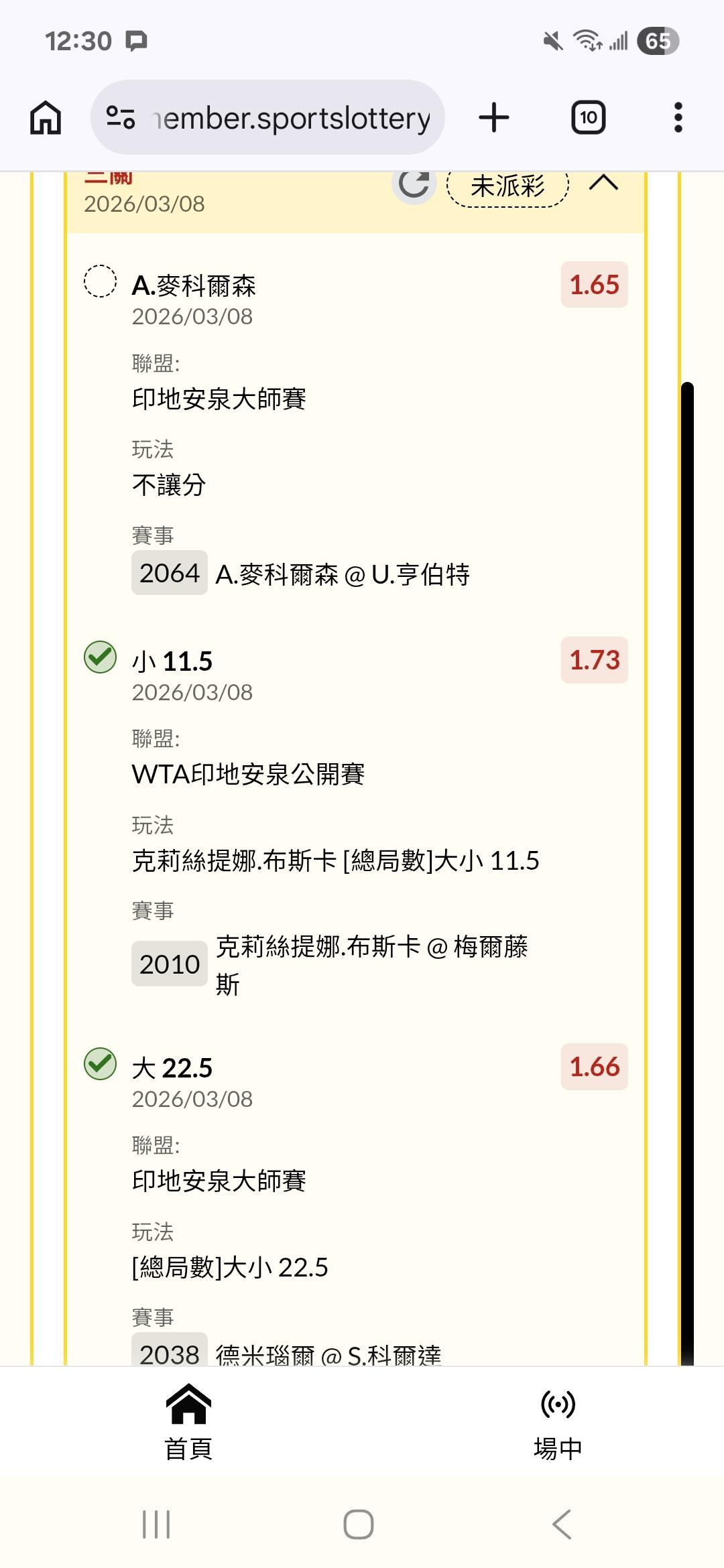The height and width of the screenshot is (1568, 724).
Task: Open the browser overflow menu
Action: pyautogui.click(x=678, y=118)
